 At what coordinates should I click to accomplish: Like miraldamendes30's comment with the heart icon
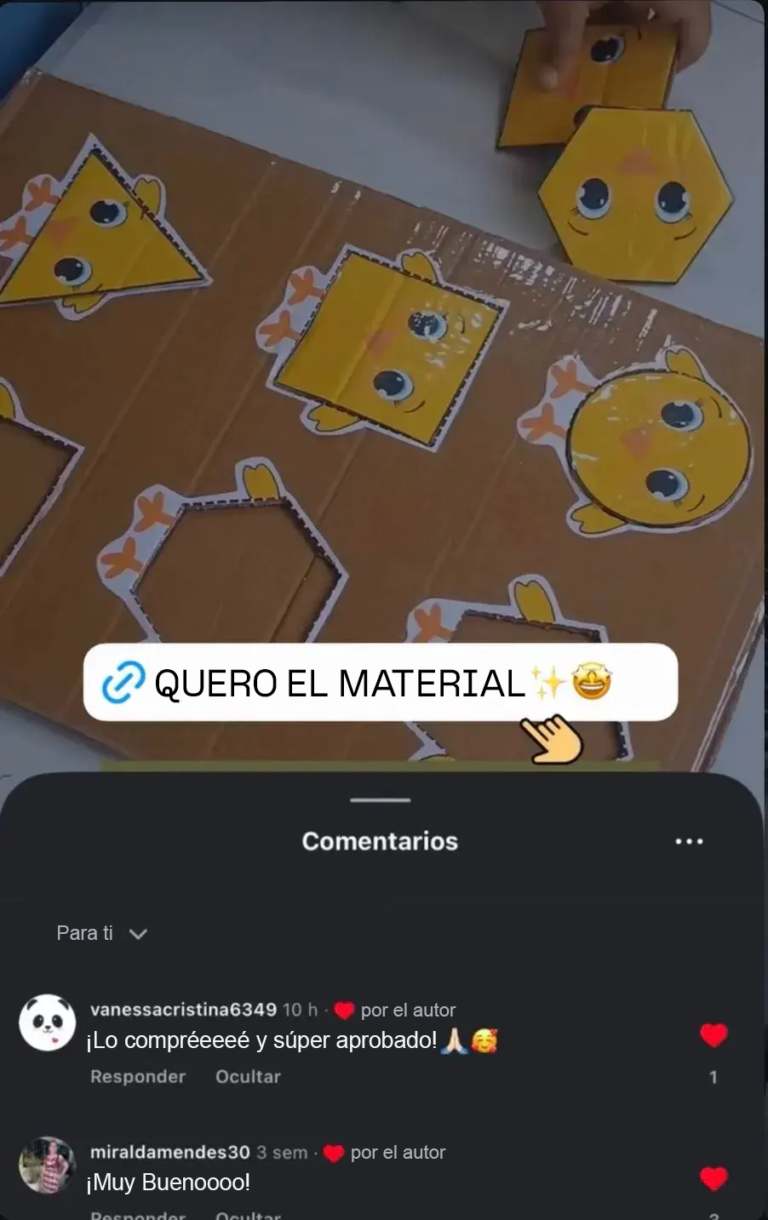(714, 1178)
